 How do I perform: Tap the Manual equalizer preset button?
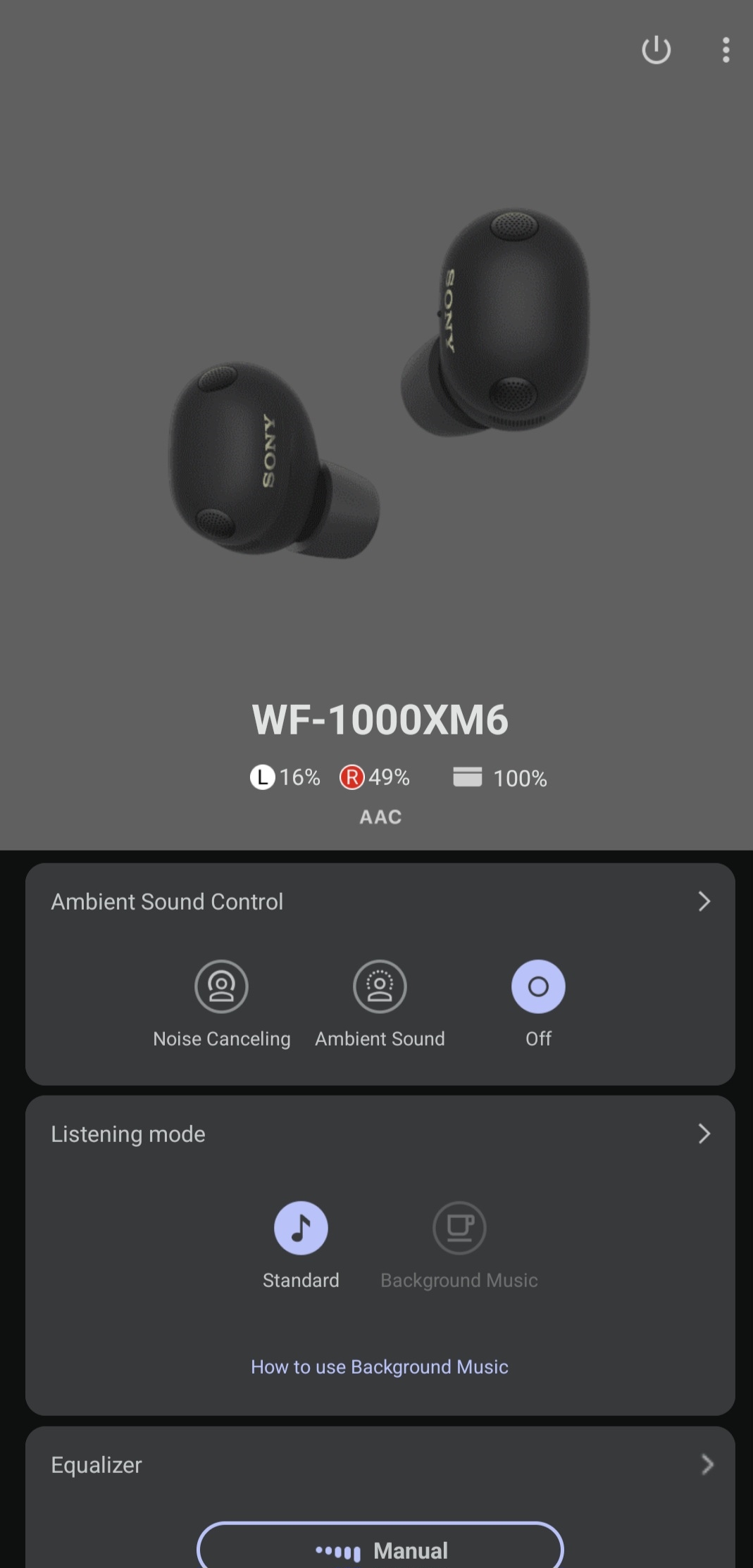pos(380,1550)
